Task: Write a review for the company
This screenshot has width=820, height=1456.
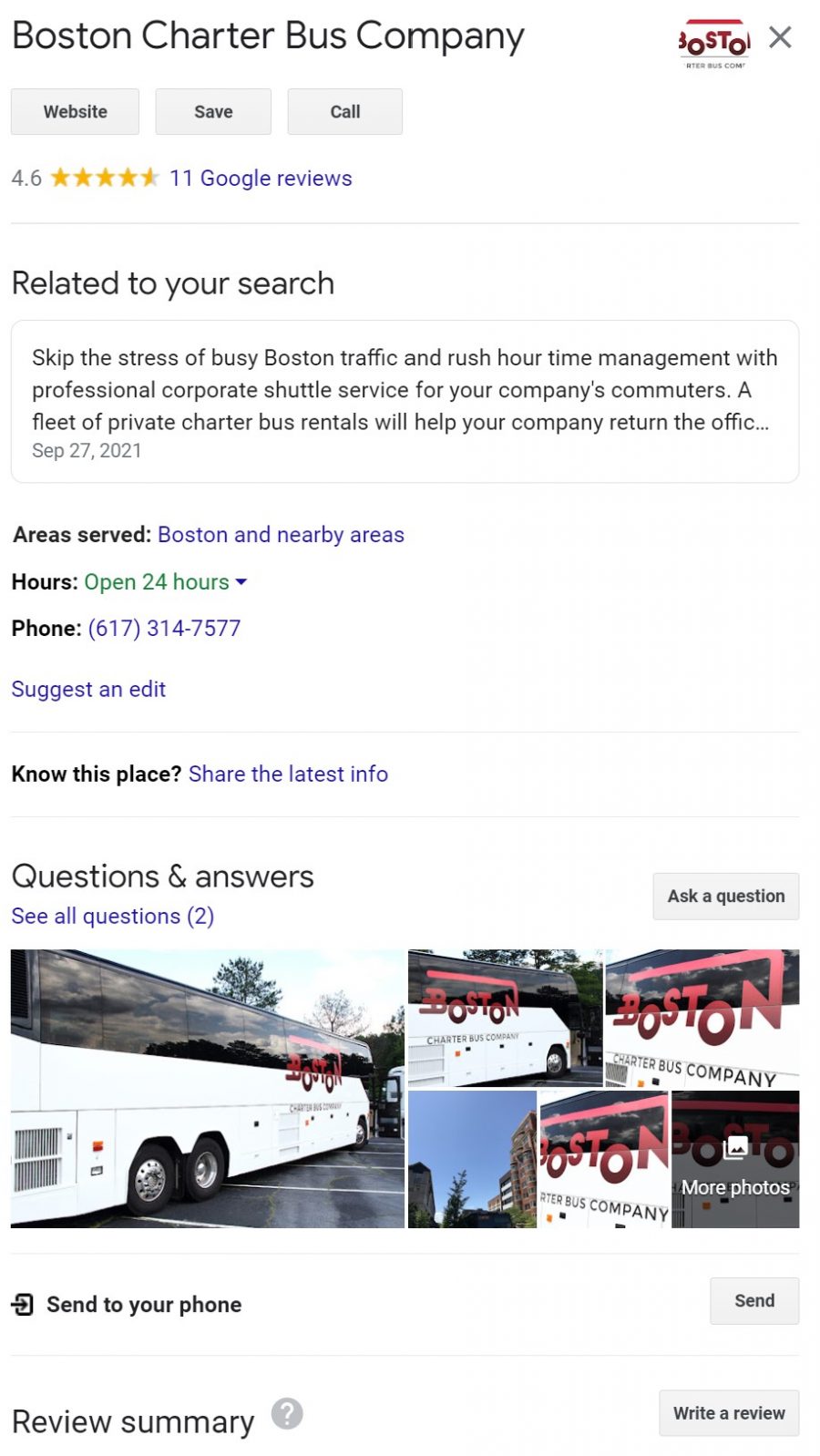Action: click(729, 1413)
